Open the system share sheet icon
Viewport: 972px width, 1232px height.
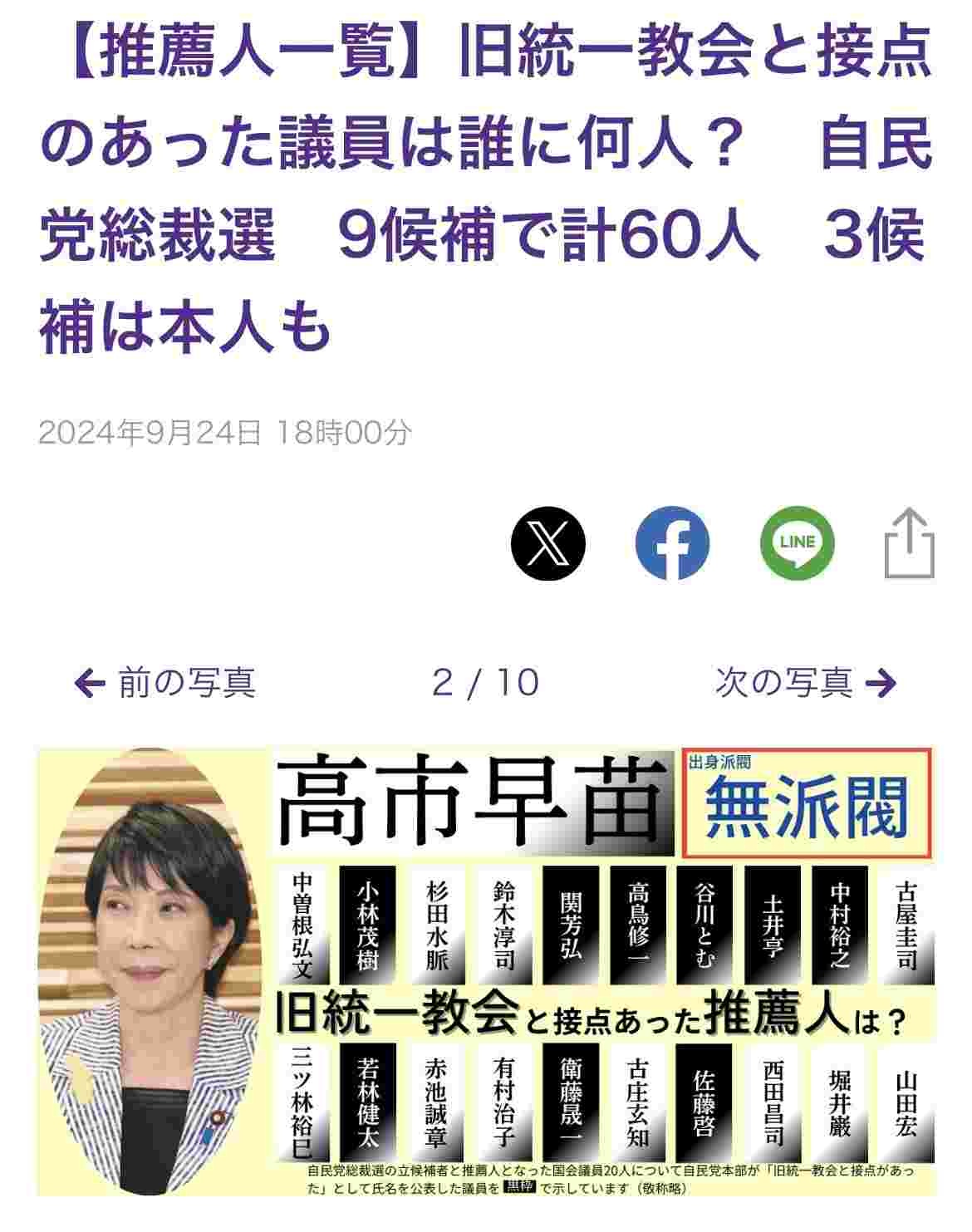pyautogui.click(x=909, y=543)
